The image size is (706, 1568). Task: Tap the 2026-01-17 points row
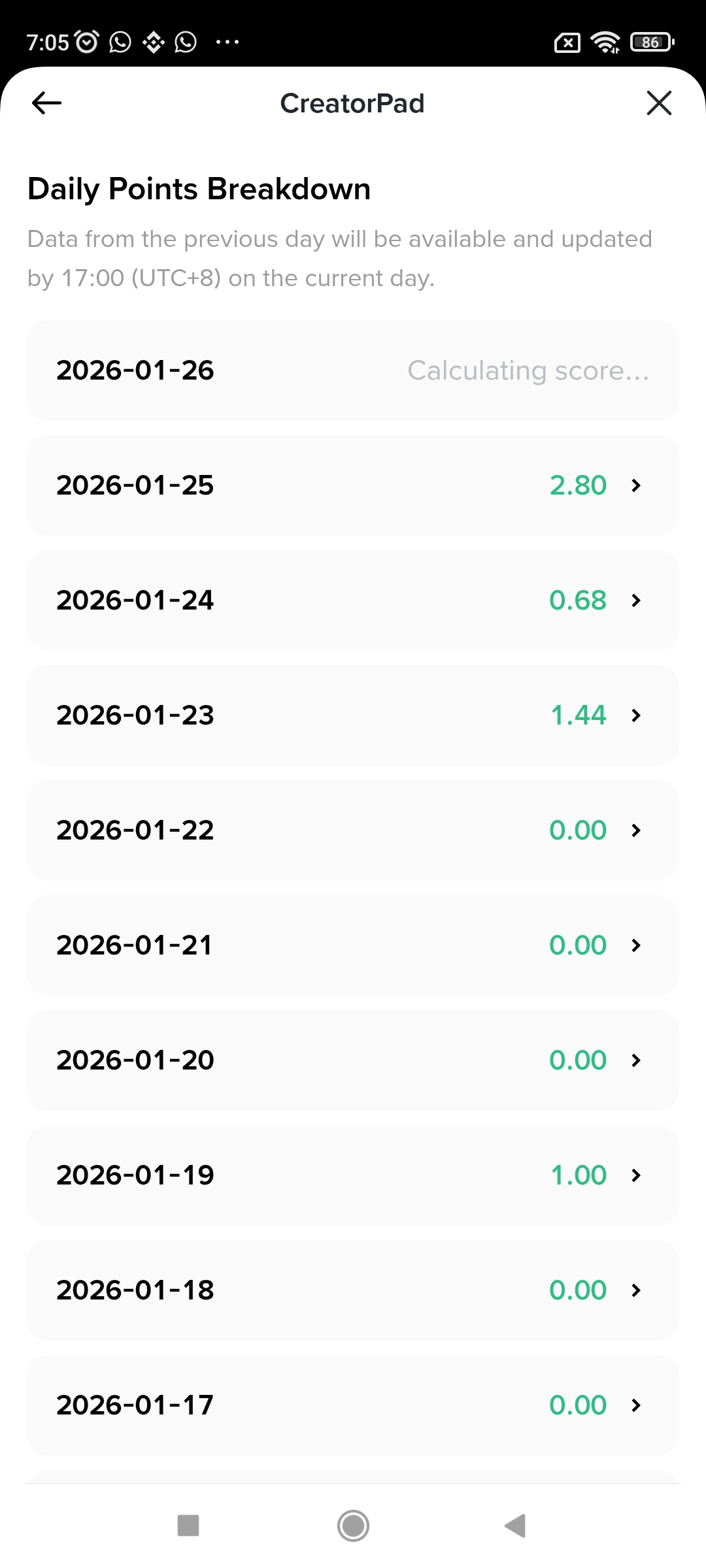(x=353, y=1405)
